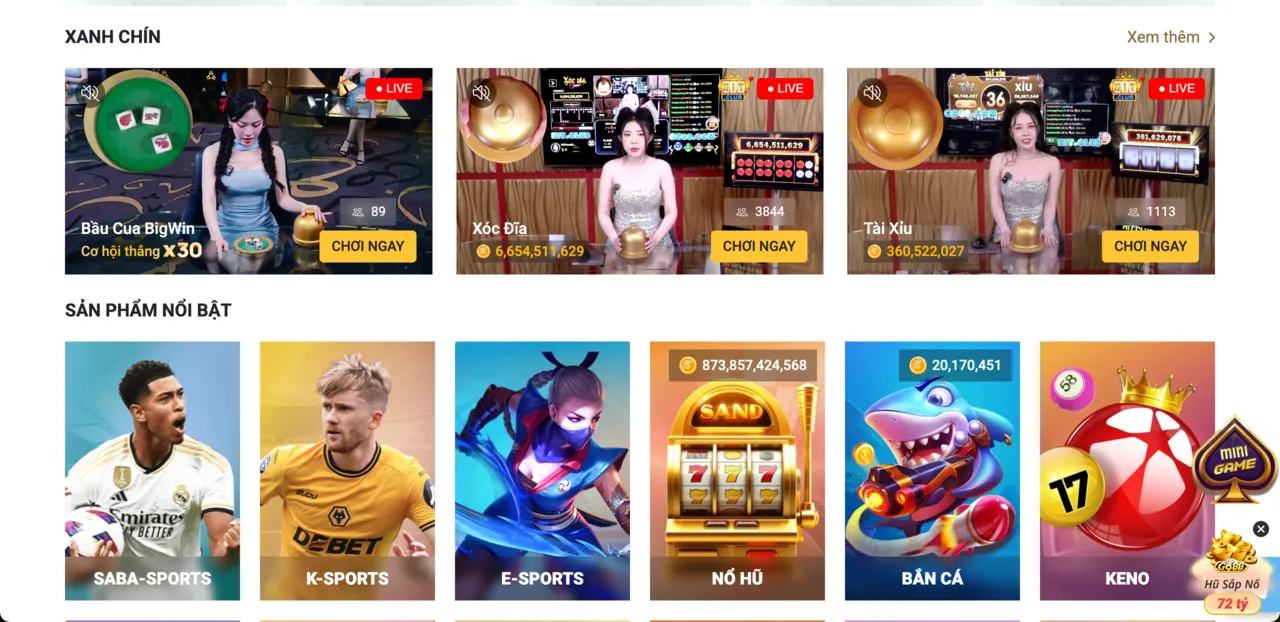
Task: Tap Chơi Ngay on Xóc Đĩa
Action: (x=759, y=246)
